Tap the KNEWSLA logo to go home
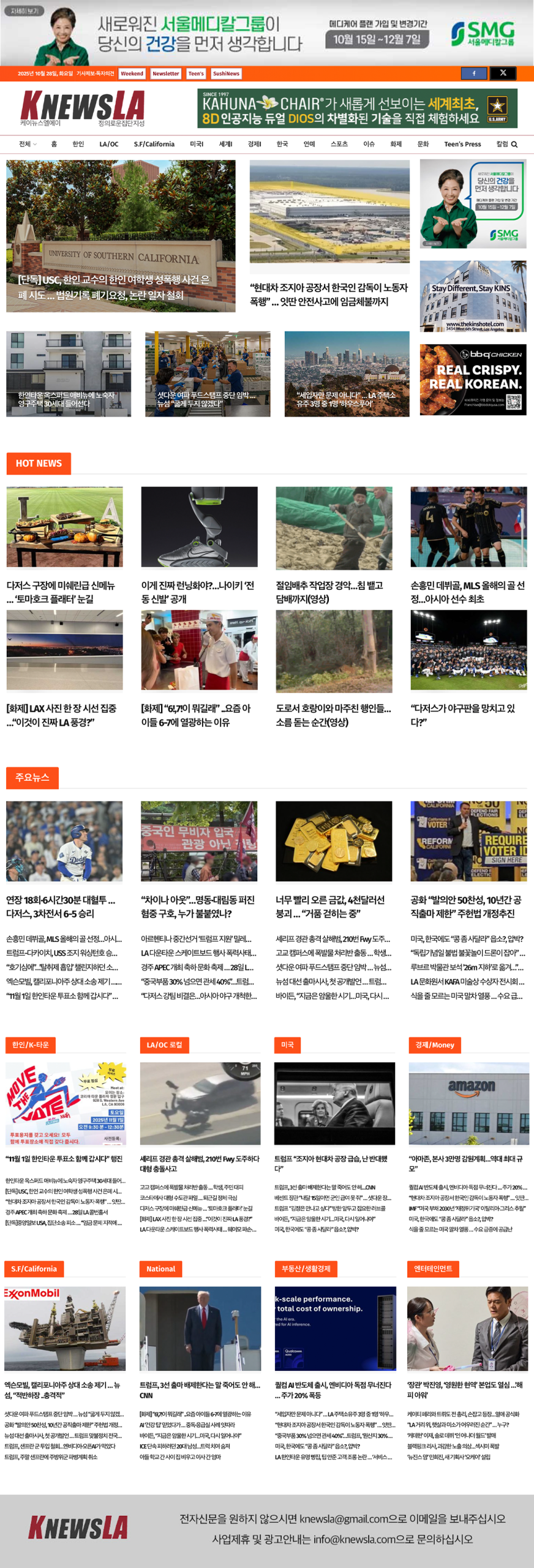The image size is (534, 1568). 82,107
